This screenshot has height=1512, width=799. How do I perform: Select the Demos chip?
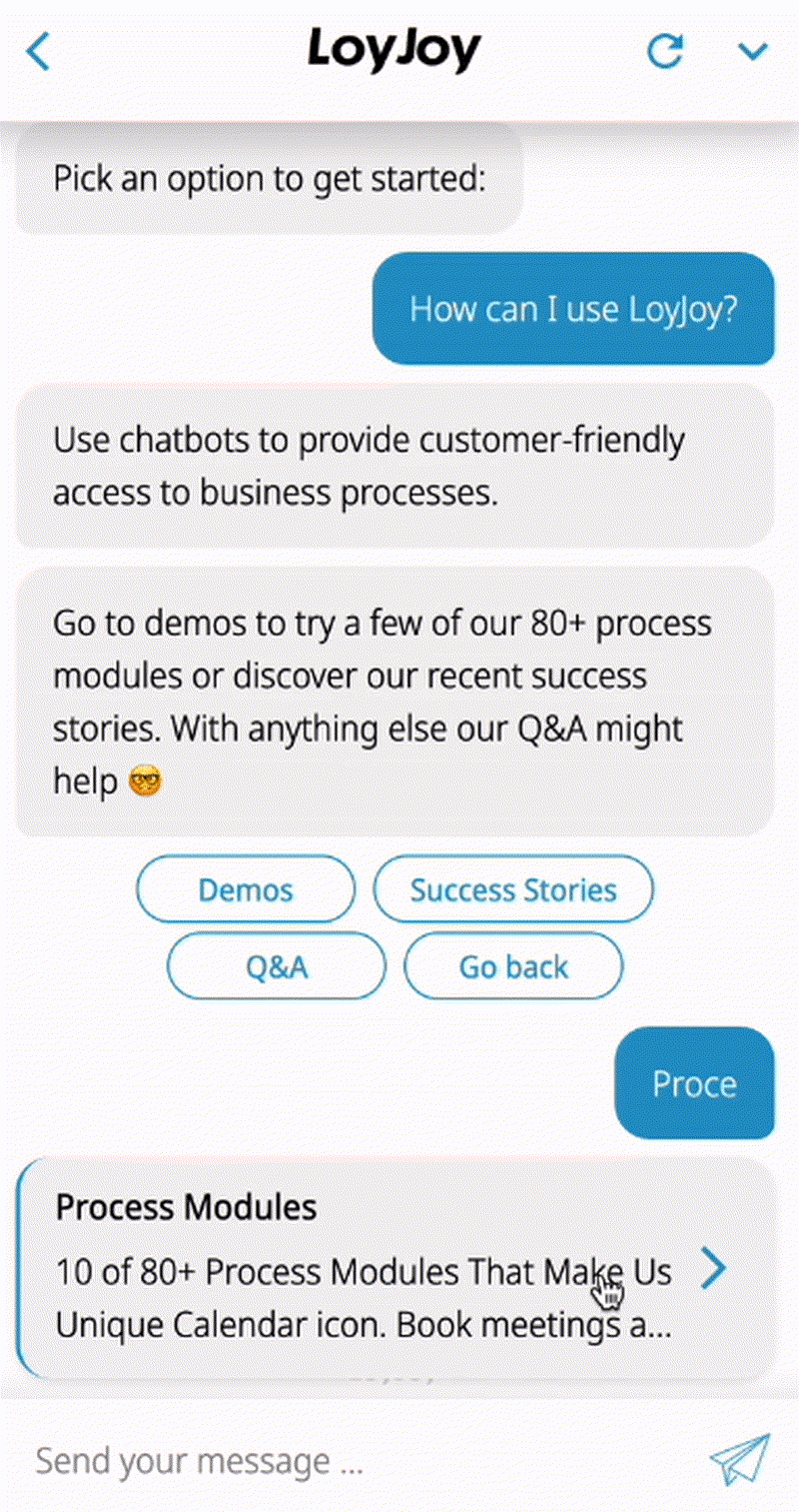click(x=246, y=889)
